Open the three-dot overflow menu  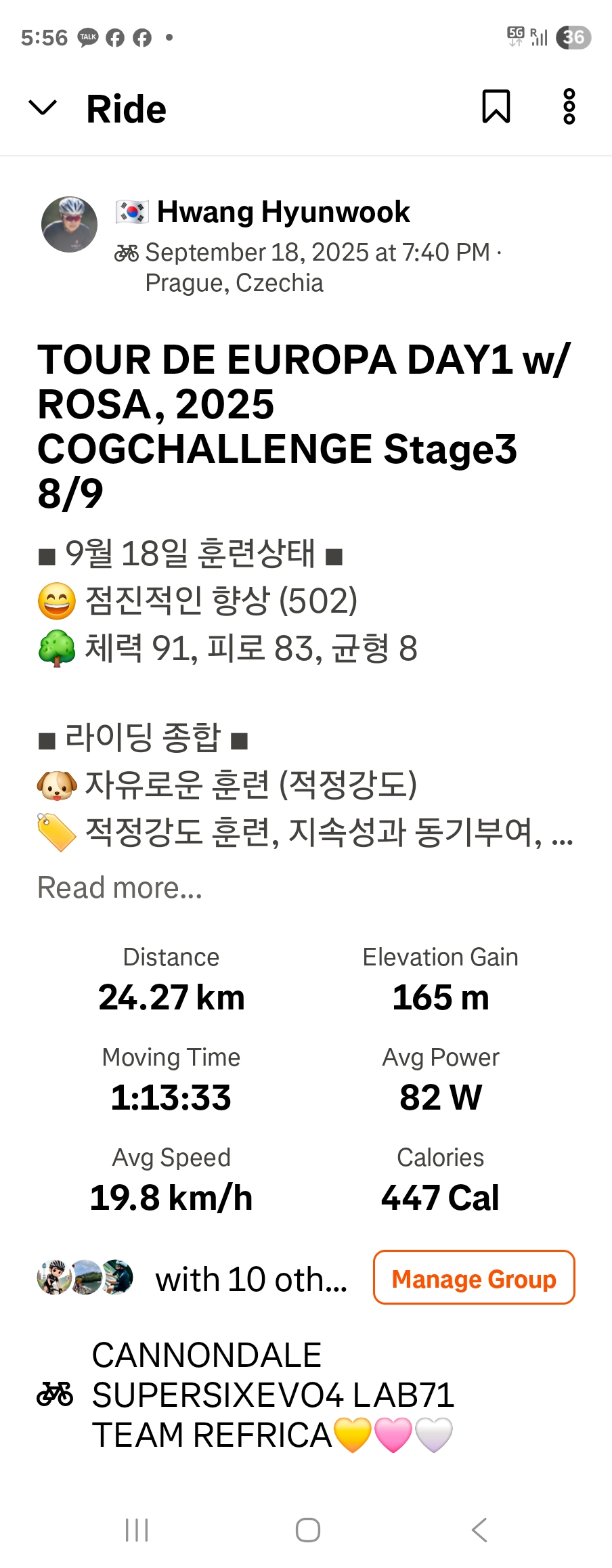[x=569, y=107]
